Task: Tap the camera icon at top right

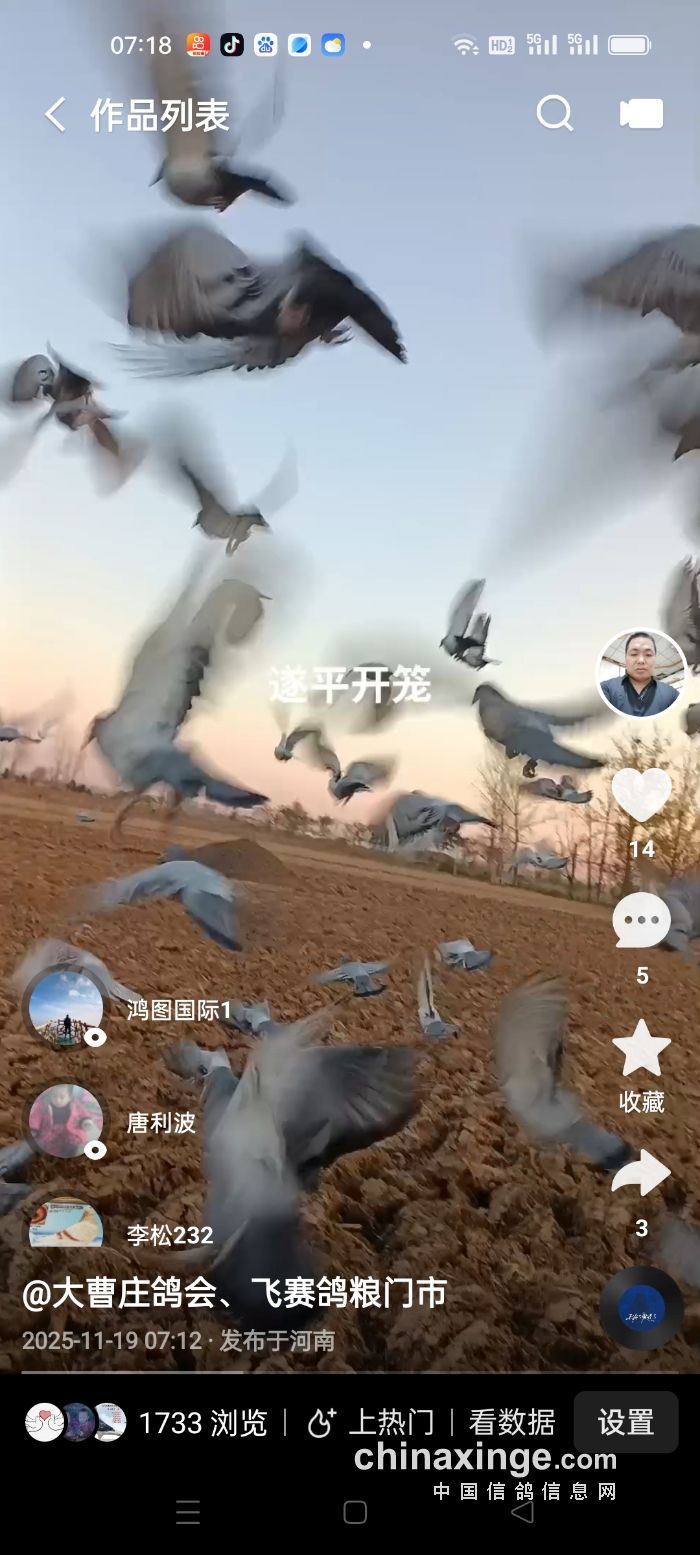Action: (x=641, y=114)
